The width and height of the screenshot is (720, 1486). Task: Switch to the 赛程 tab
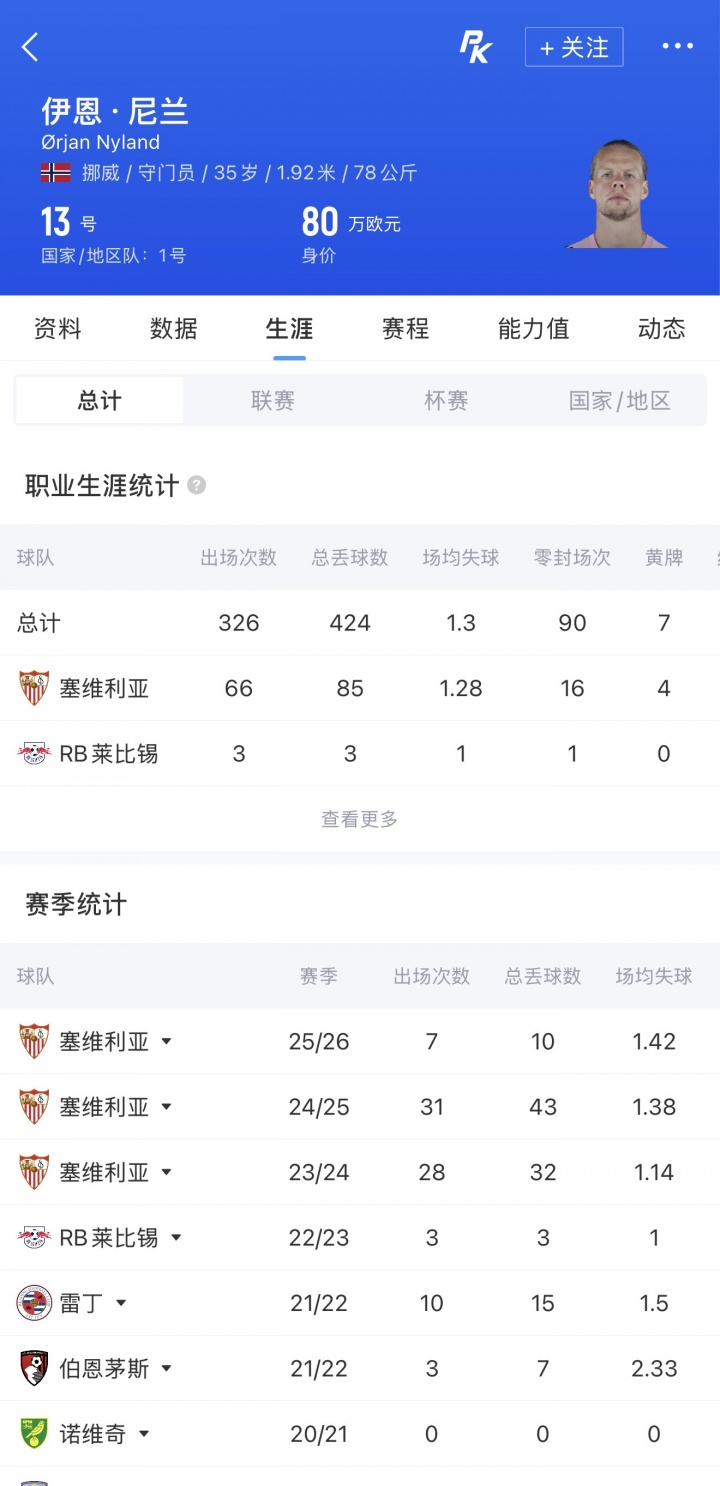point(405,329)
